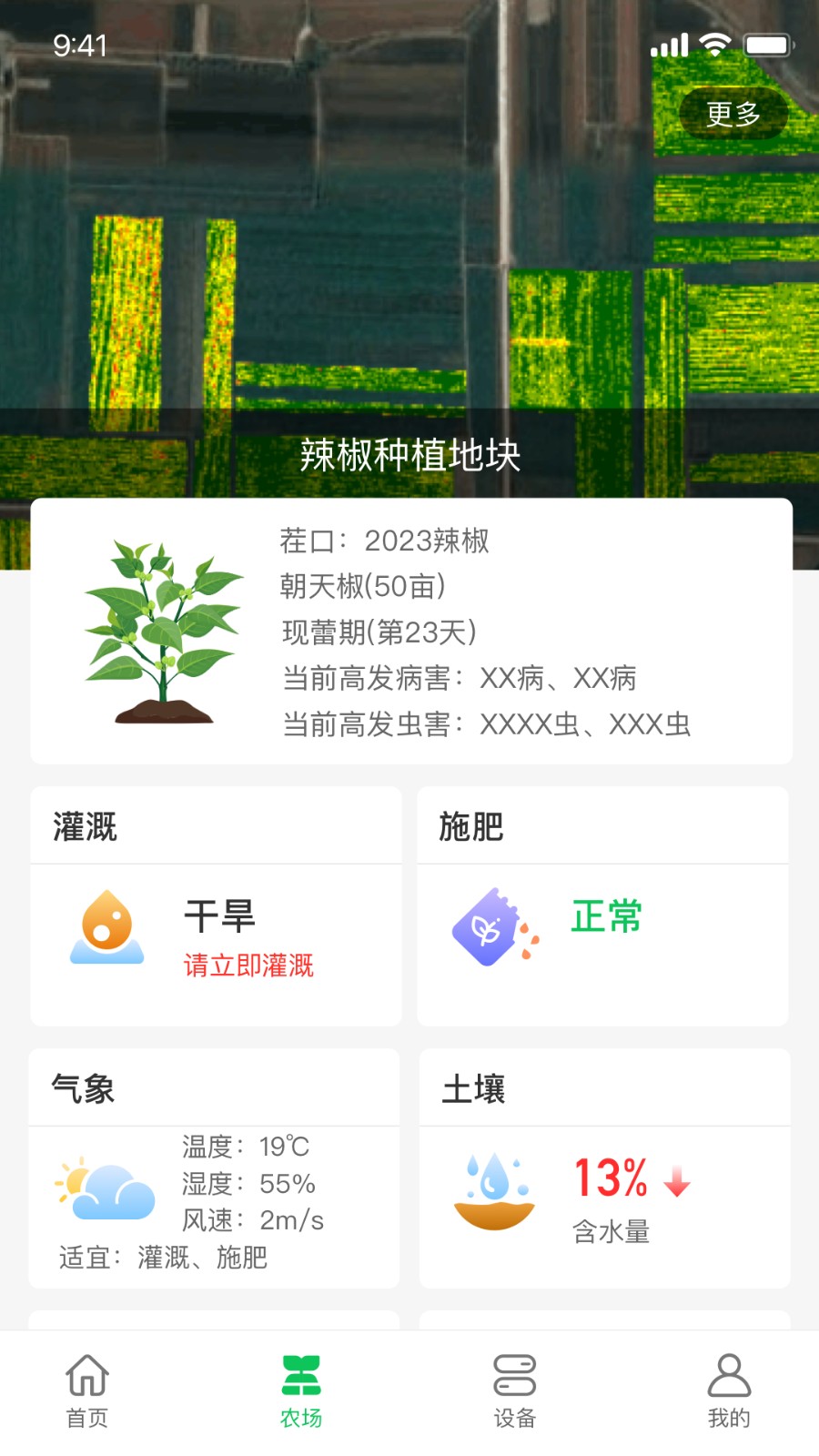Screen dimensions: 819x1456
Task: Tap the home icon in bottom bar
Action: [86, 1376]
